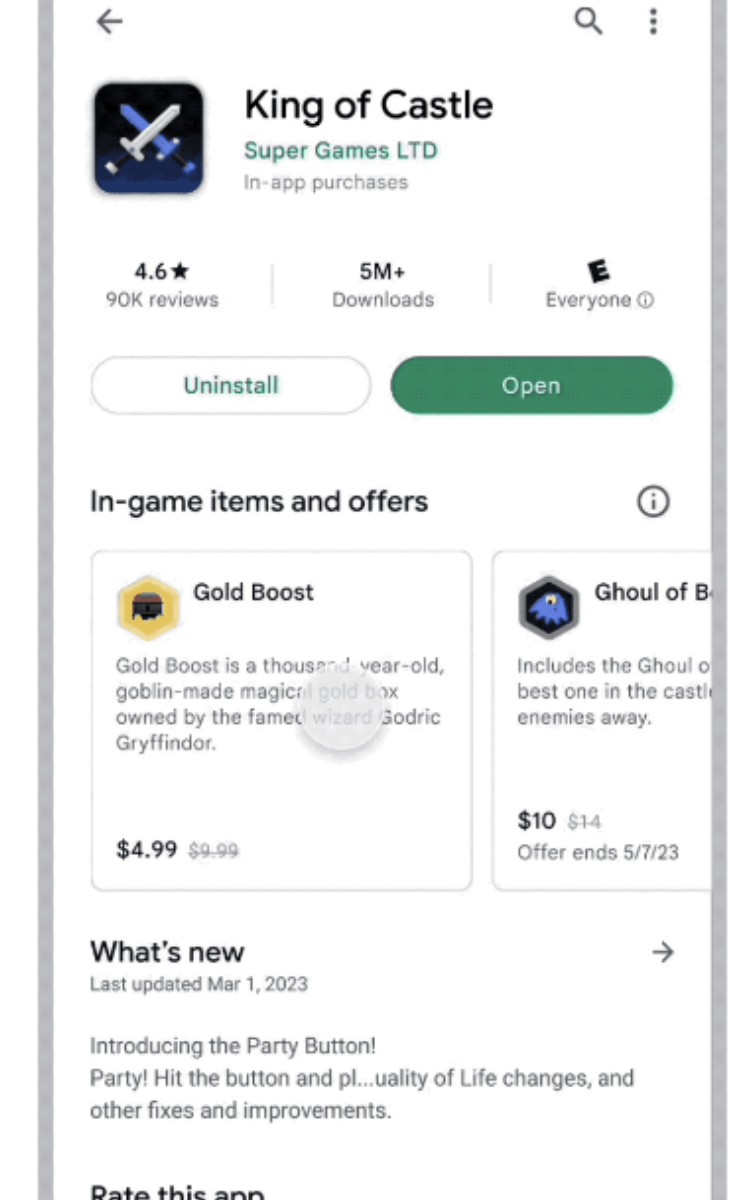Open the King of Castle game

coord(531,386)
